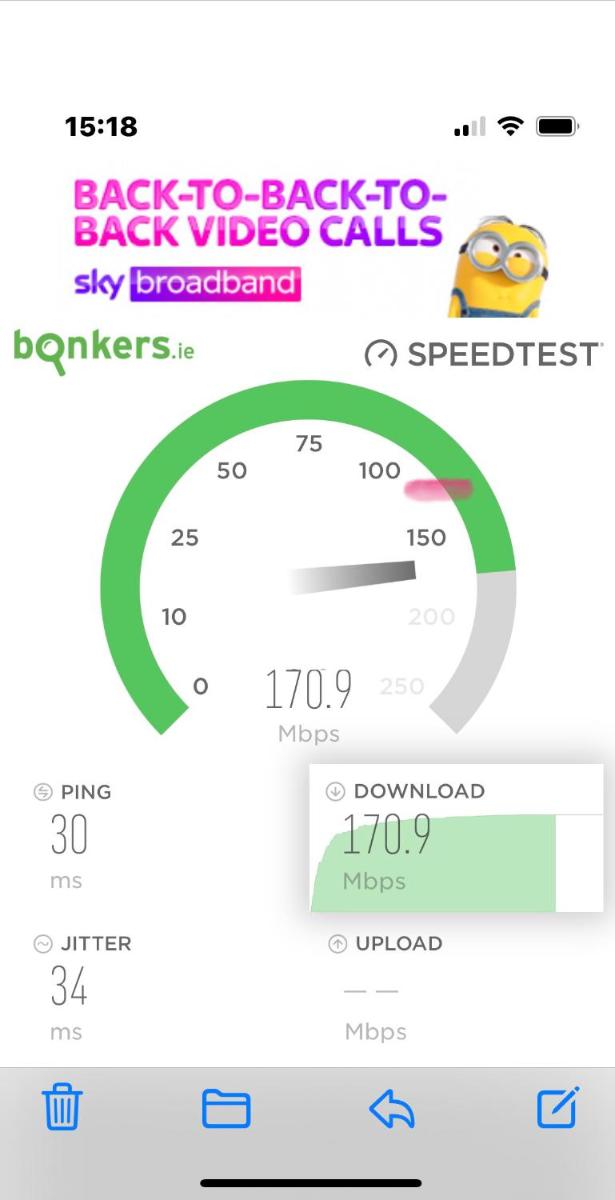Move the message using the folder icon
This screenshot has height=1200, width=615.
(226, 1109)
